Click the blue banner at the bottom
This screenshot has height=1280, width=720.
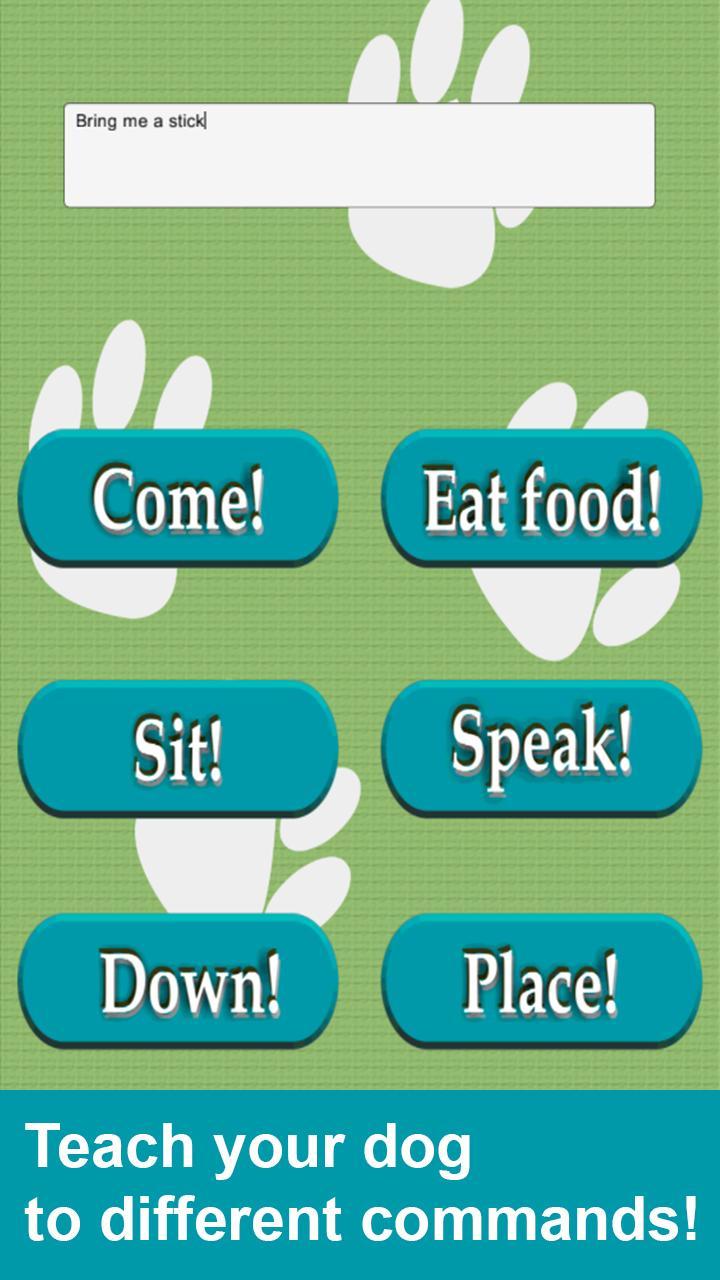point(360,1180)
